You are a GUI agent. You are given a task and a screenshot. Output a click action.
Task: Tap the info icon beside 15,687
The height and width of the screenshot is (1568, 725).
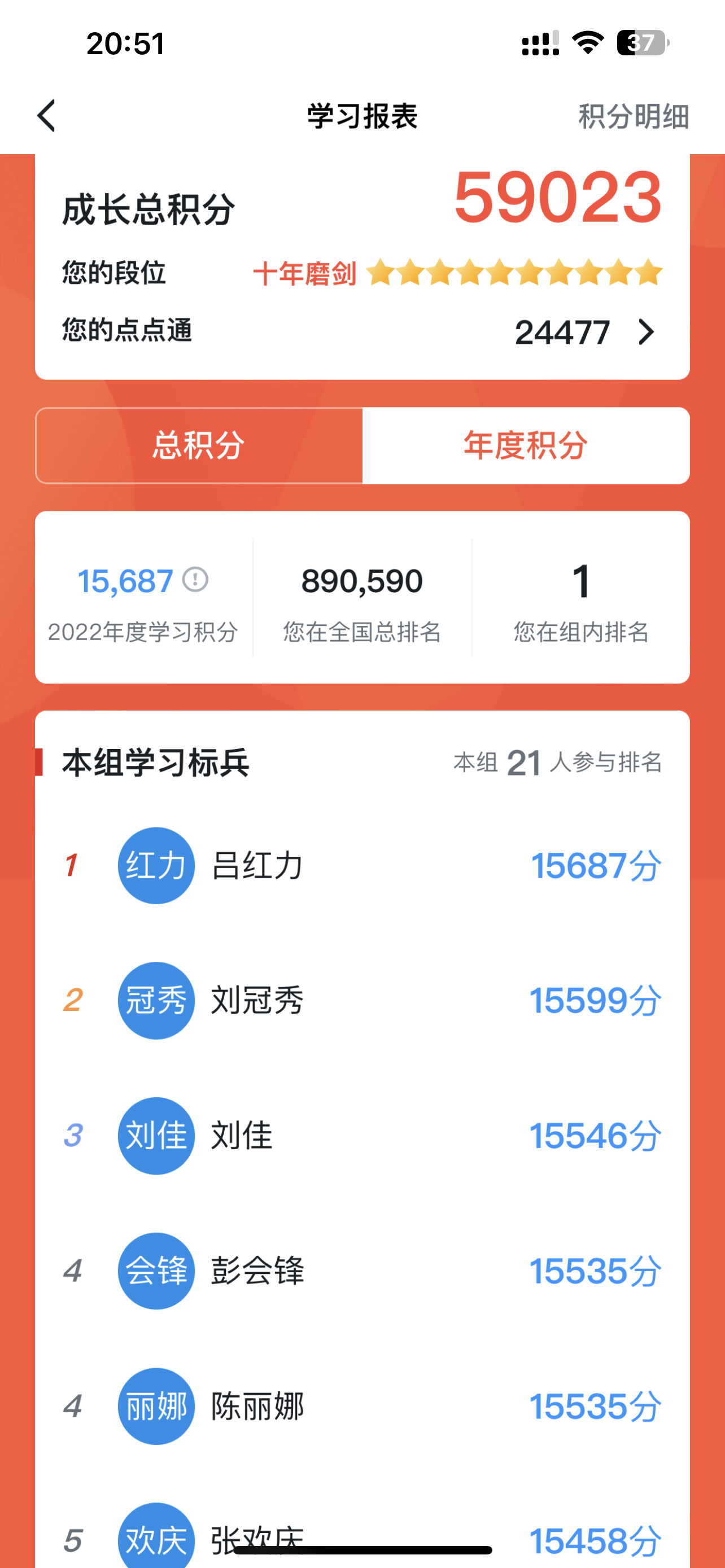[x=196, y=579]
